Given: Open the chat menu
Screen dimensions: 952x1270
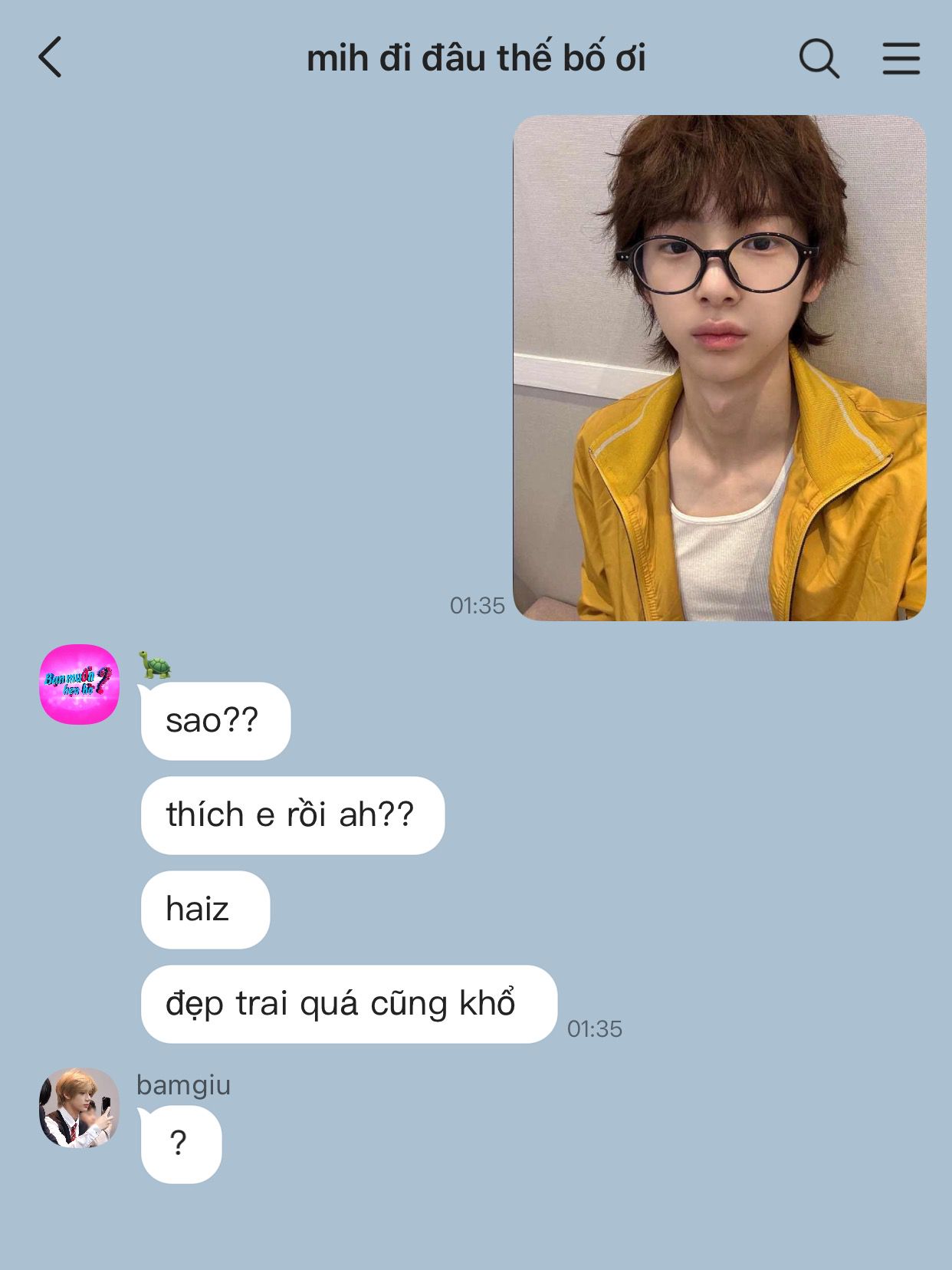Looking at the screenshot, I should coord(901,58).
